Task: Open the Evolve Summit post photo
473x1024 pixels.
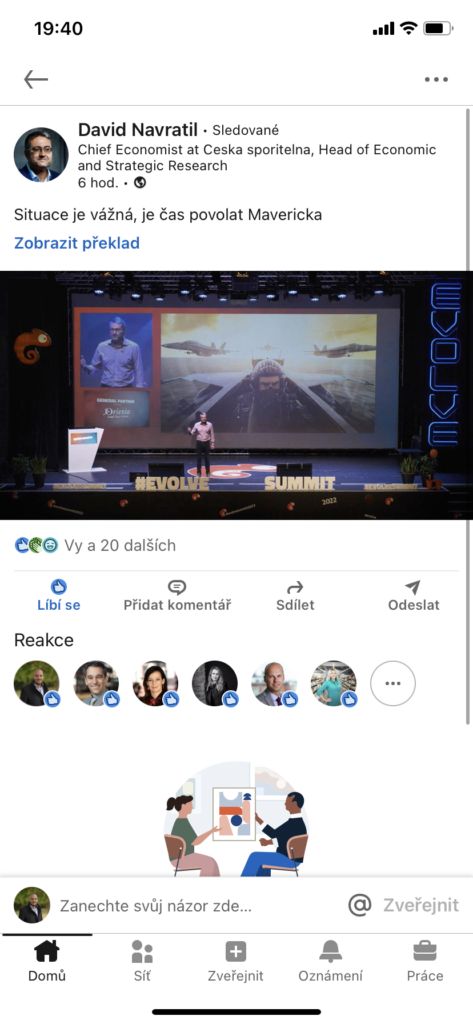Action: click(236, 395)
